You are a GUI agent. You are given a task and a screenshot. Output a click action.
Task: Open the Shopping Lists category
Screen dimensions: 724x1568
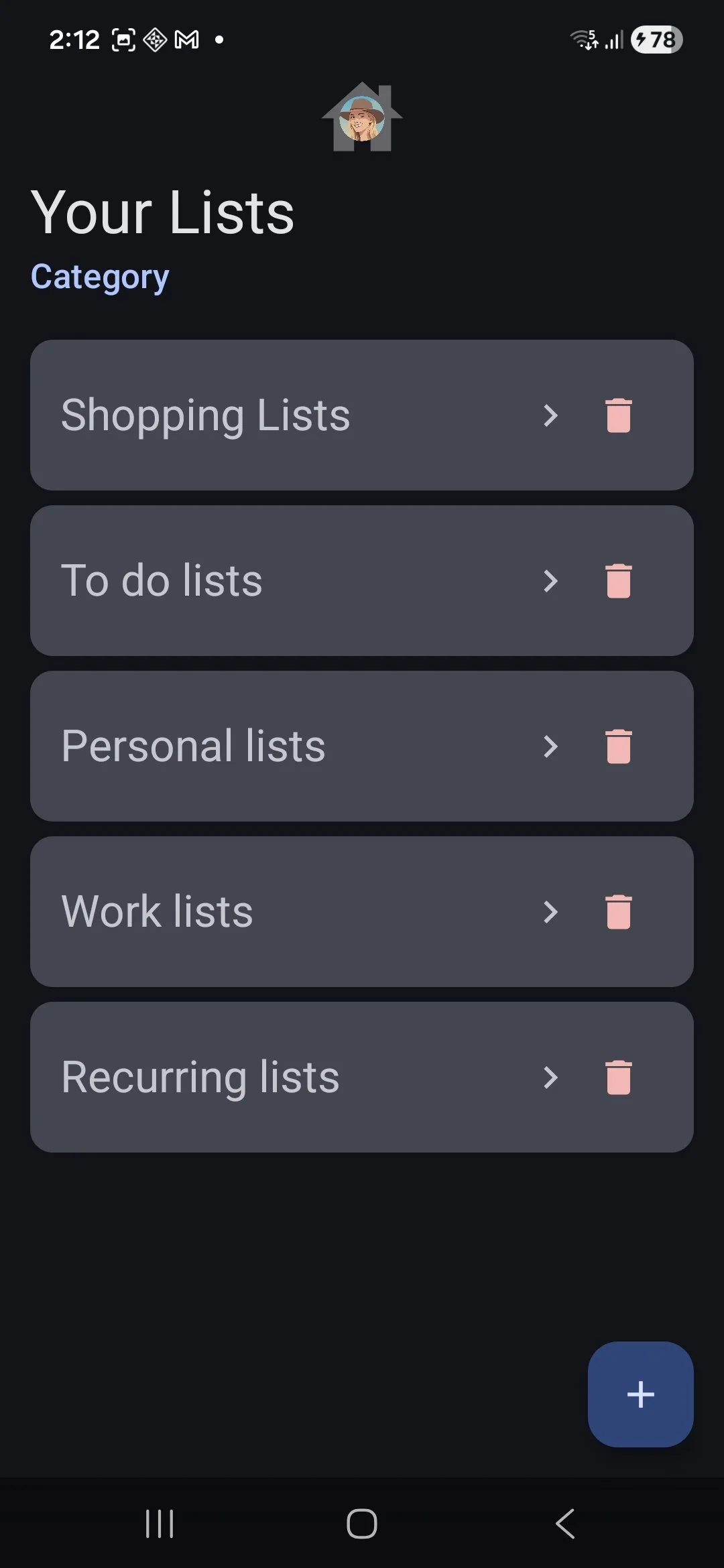(362, 415)
